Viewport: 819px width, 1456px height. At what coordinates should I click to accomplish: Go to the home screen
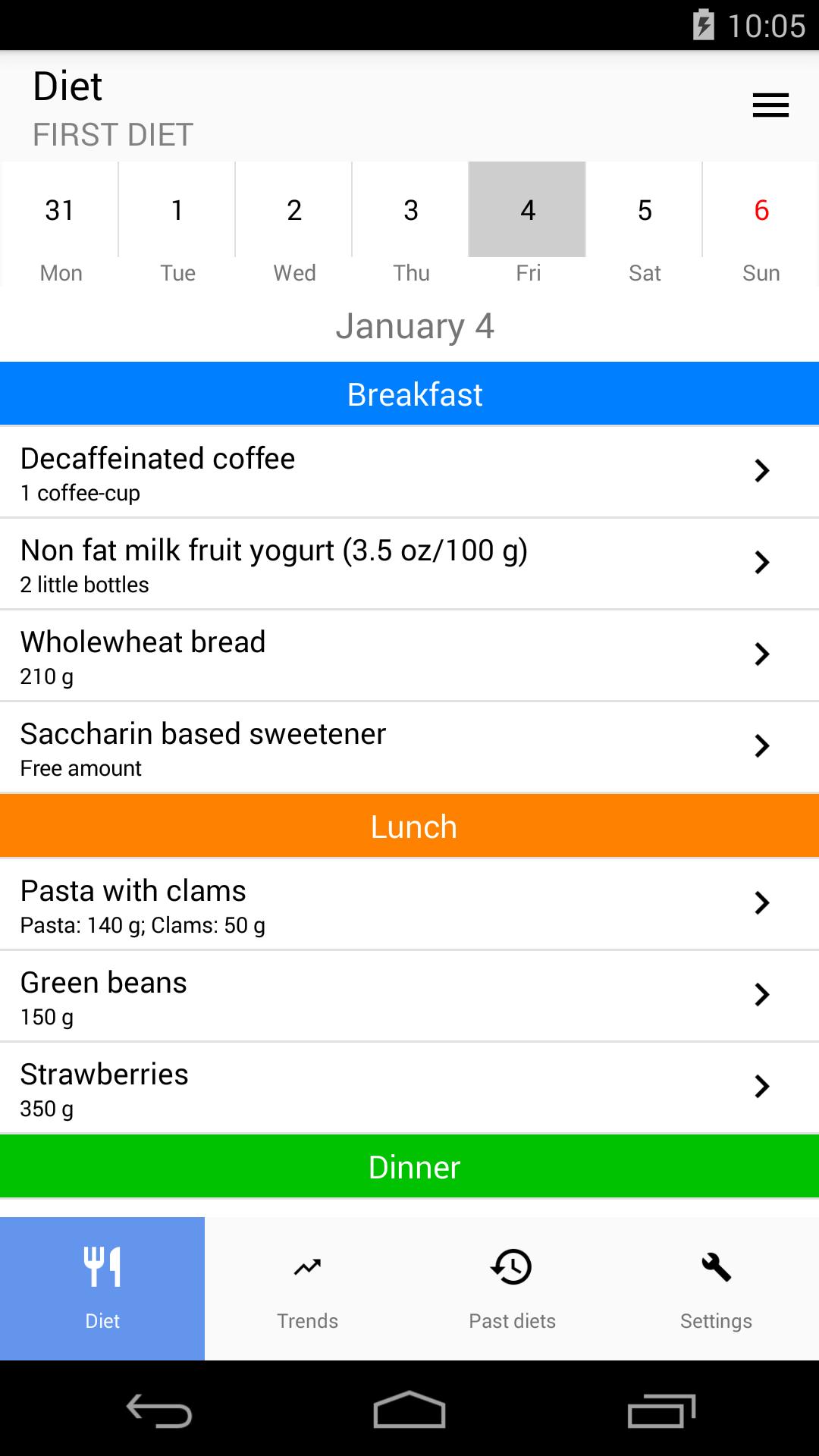tap(409, 1411)
